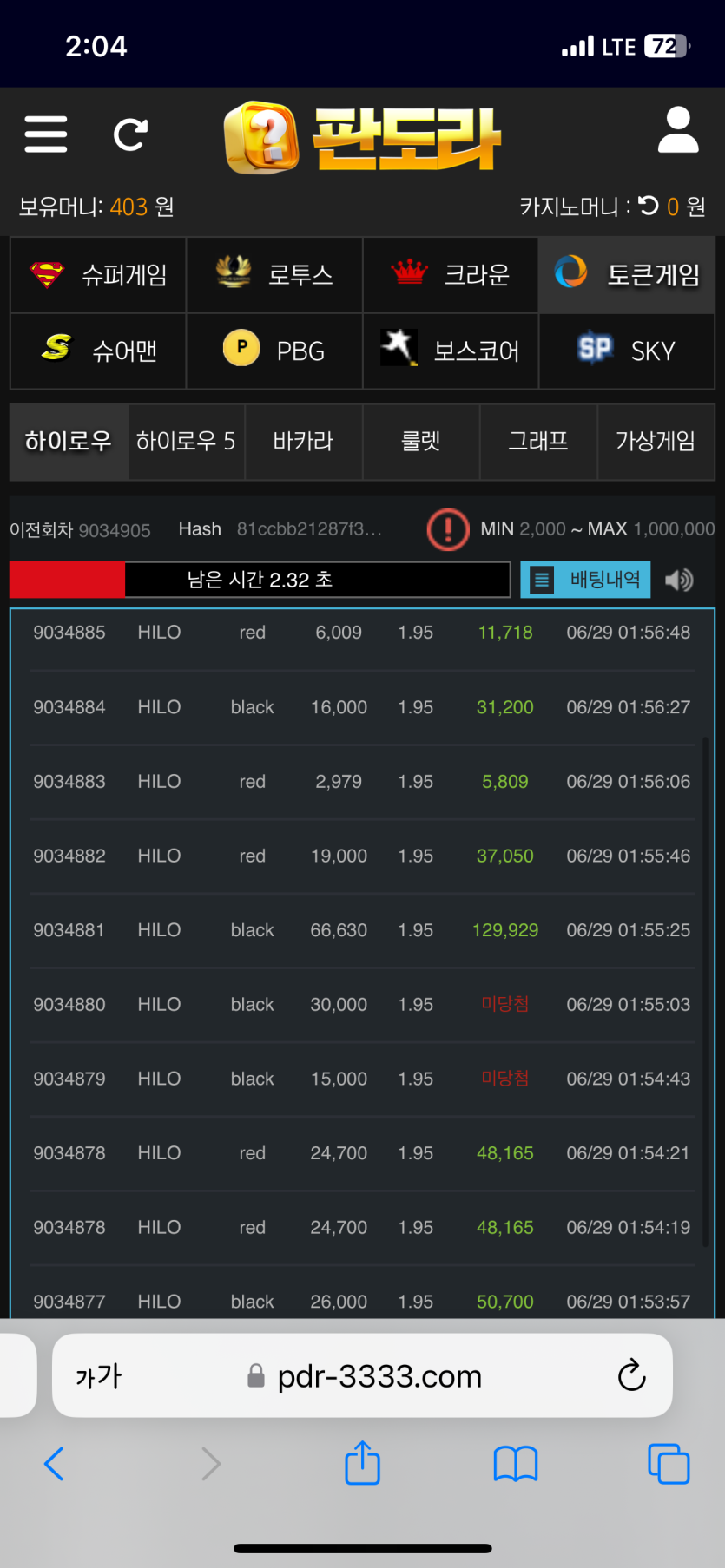The height and width of the screenshot is (1568, 725).
Task: Open the Safari share sheet
Action: (x=362, y=1464)
